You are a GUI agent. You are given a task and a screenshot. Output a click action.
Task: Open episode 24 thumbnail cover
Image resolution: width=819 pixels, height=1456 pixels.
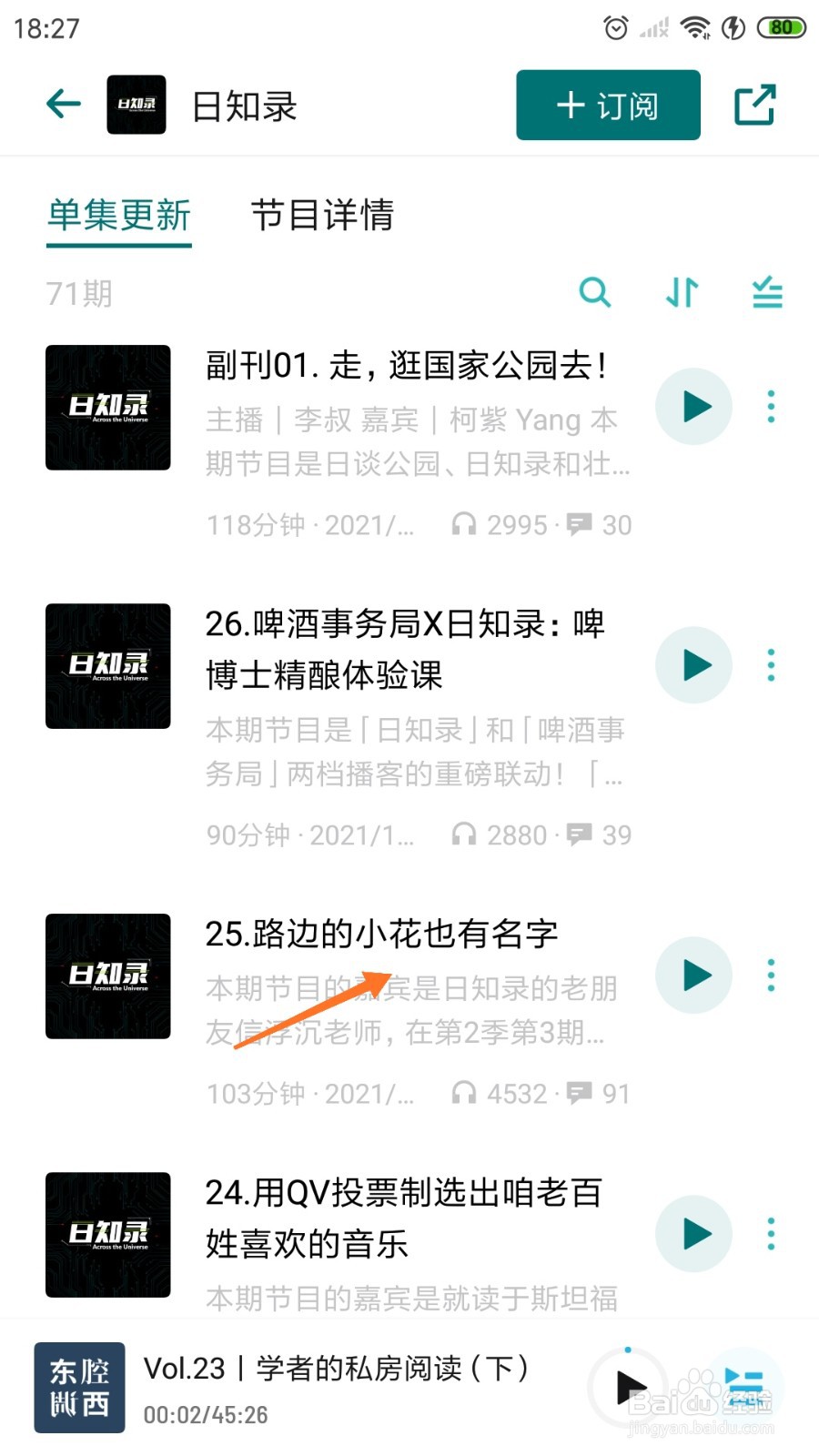coord(107,1234)
